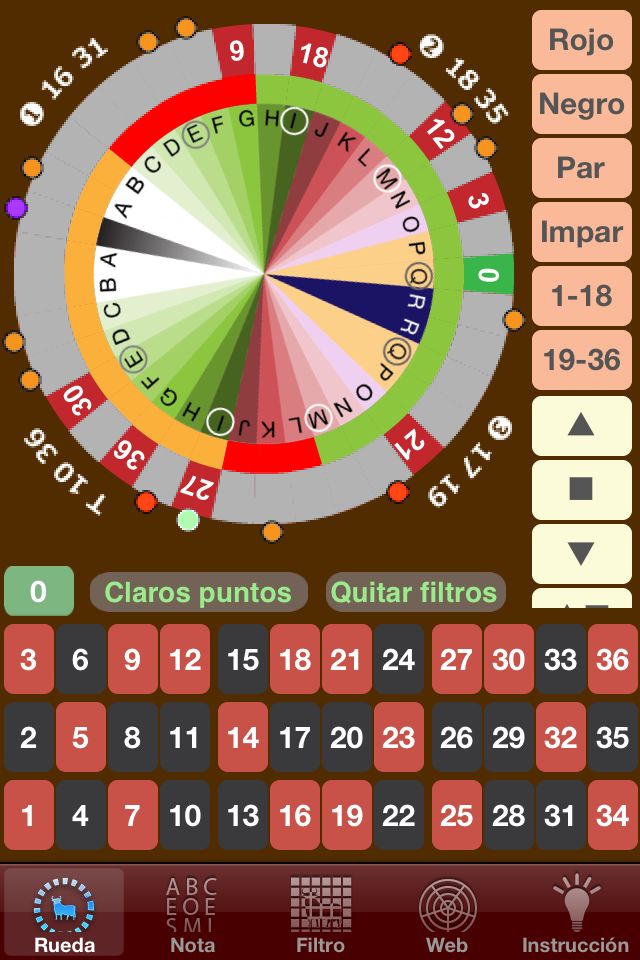Select number 36 on the grid

pyautogui.click(x=612, y=659)
